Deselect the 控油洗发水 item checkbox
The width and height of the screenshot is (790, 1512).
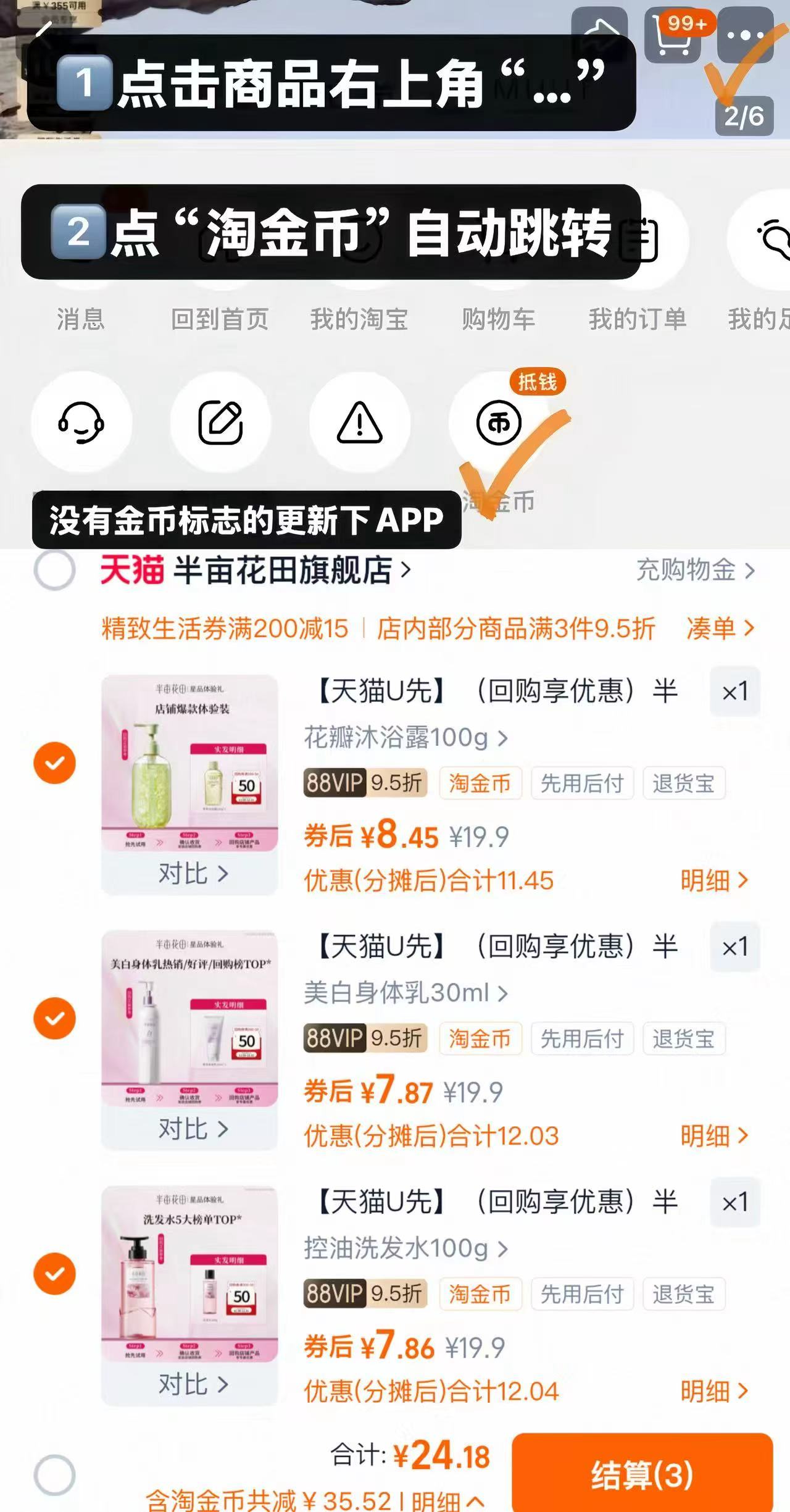[x=55, y=1273]
